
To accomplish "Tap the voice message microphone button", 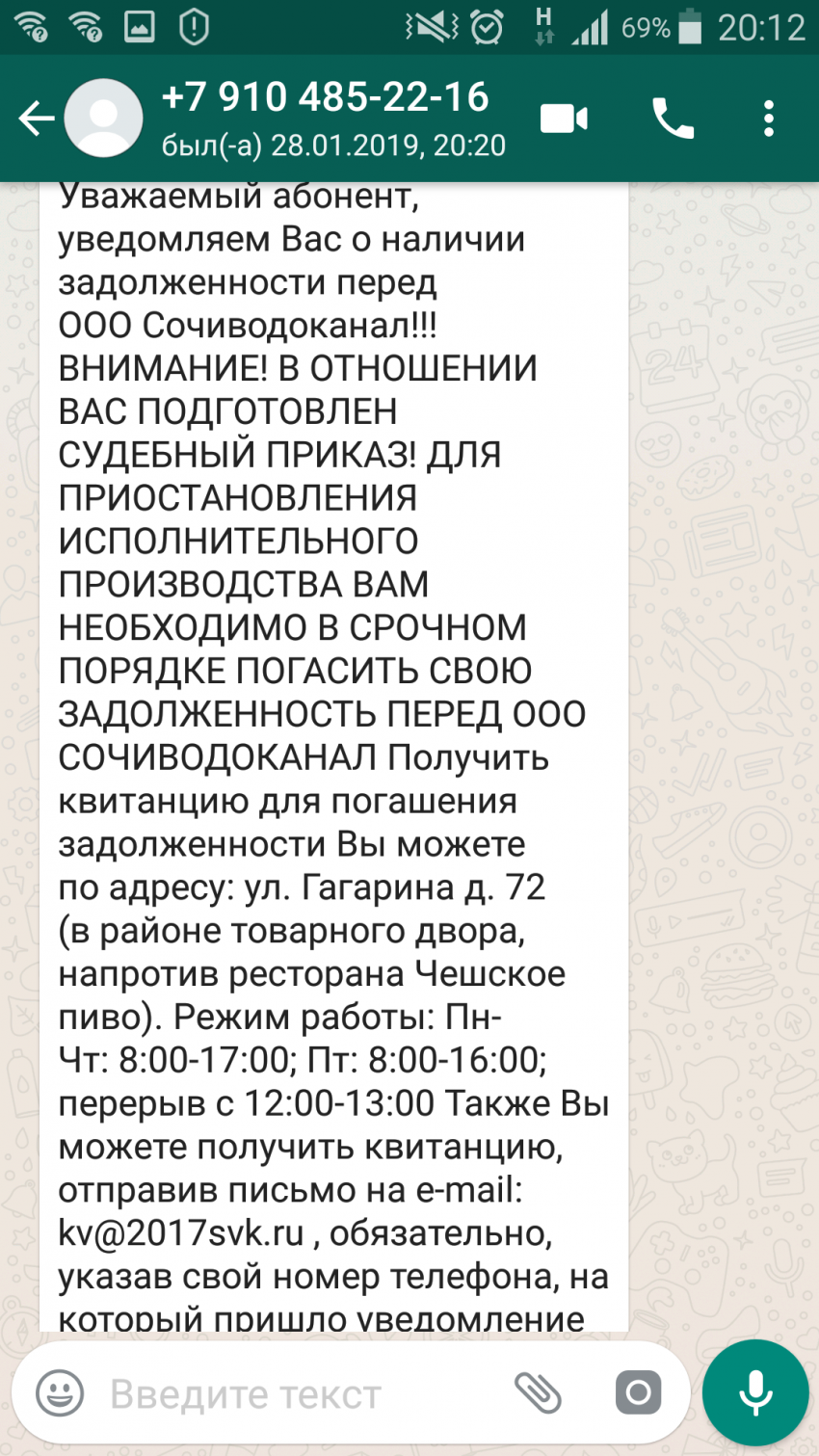I will [755, 1392].
